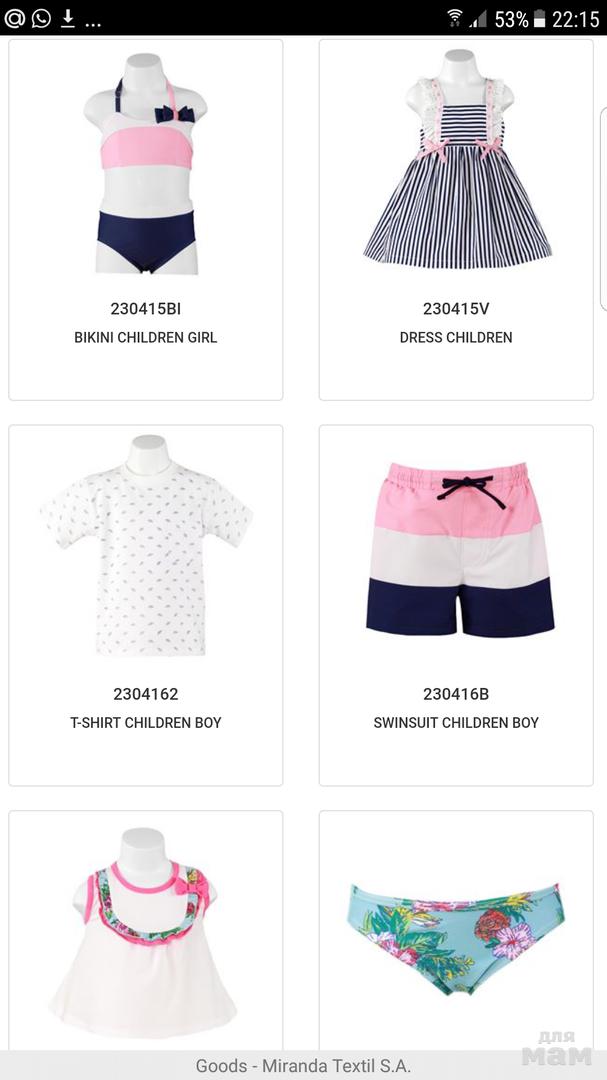
Task: Select the 2304162 T-Shirt Children Boy item
Action: pyautogui.click(x=146, y=605)
